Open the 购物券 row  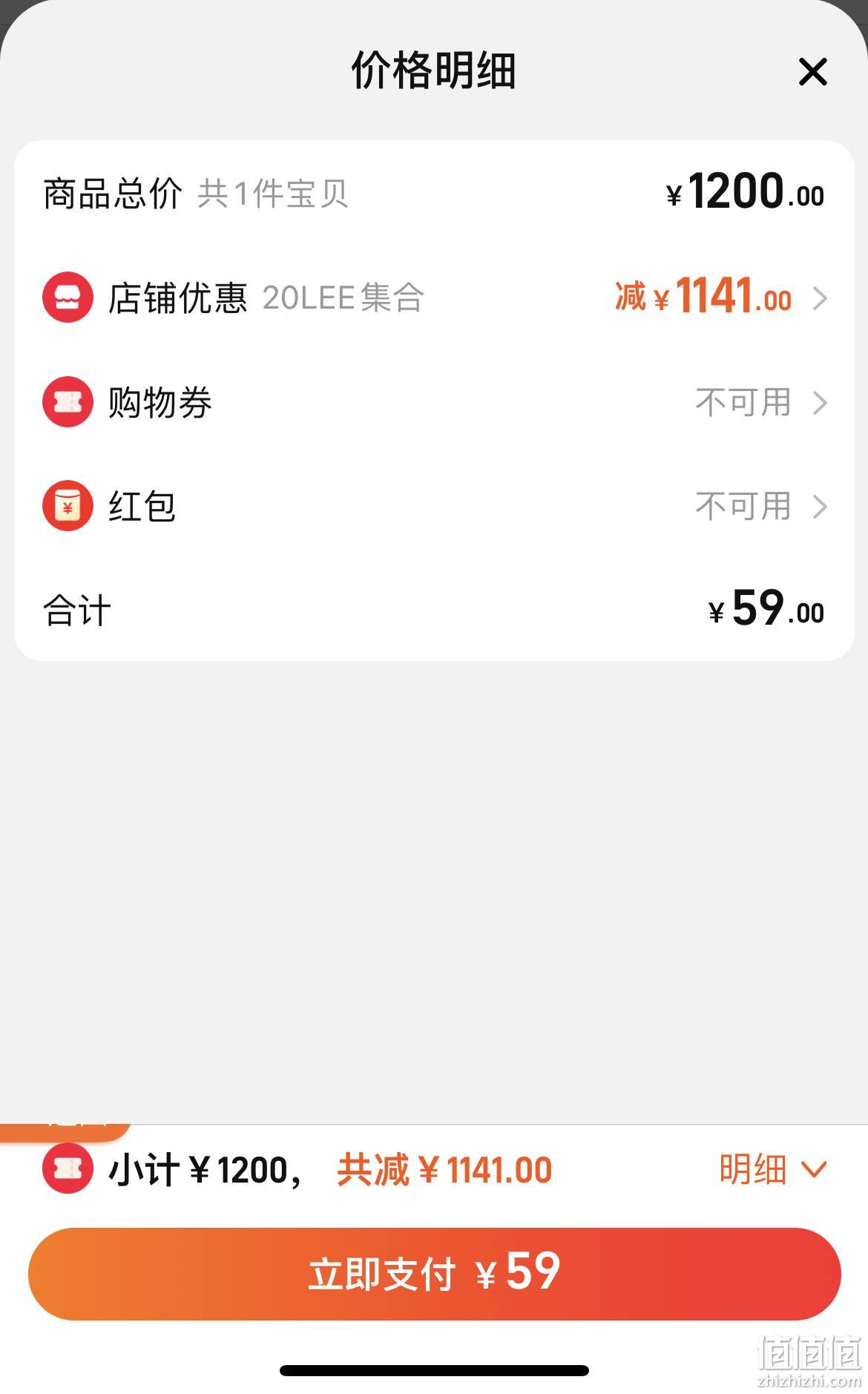[x=434, y=402]
